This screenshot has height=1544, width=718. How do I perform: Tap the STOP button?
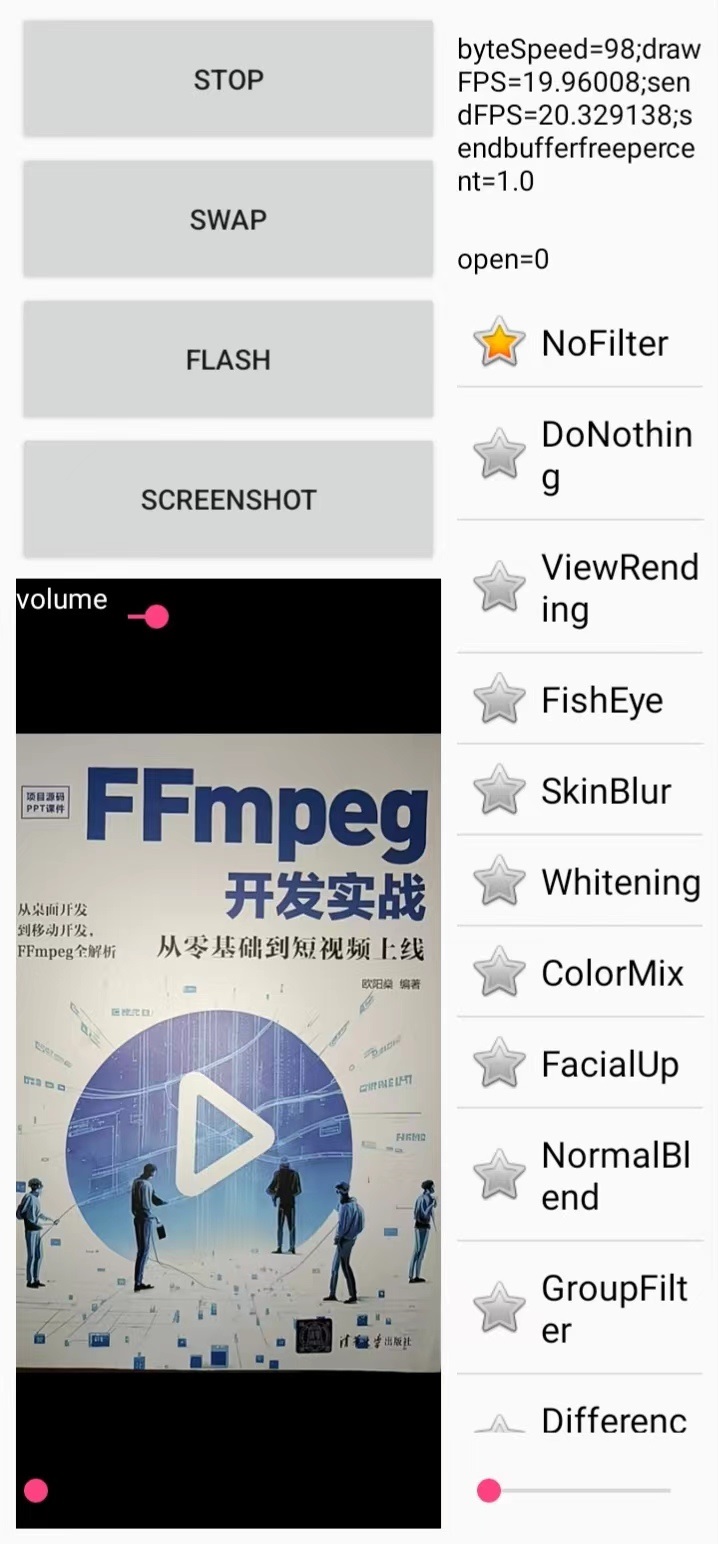[x=228, y=79]
